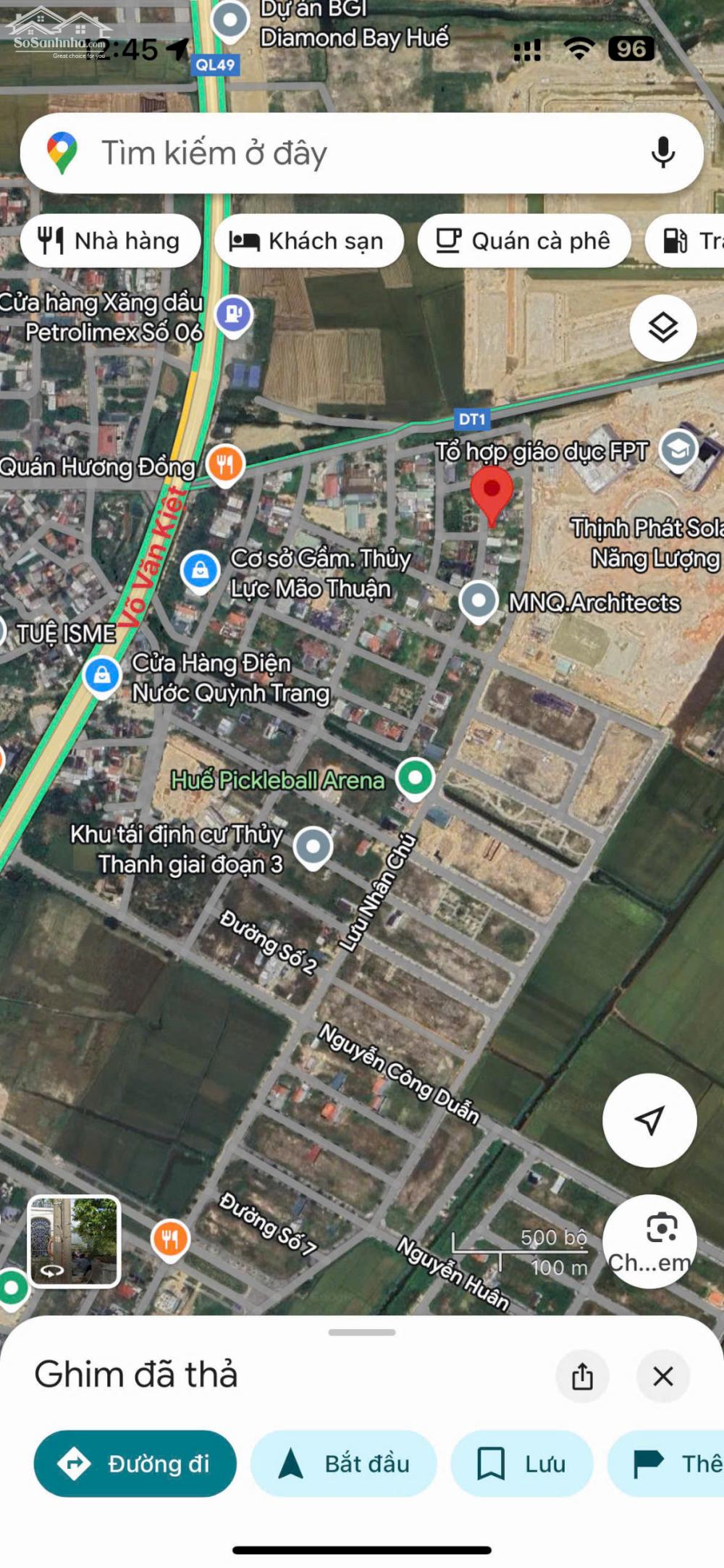Save the pin with "Lưu"
The height and width of the screenshot is (1568, 724).
tap(521, 1464)
